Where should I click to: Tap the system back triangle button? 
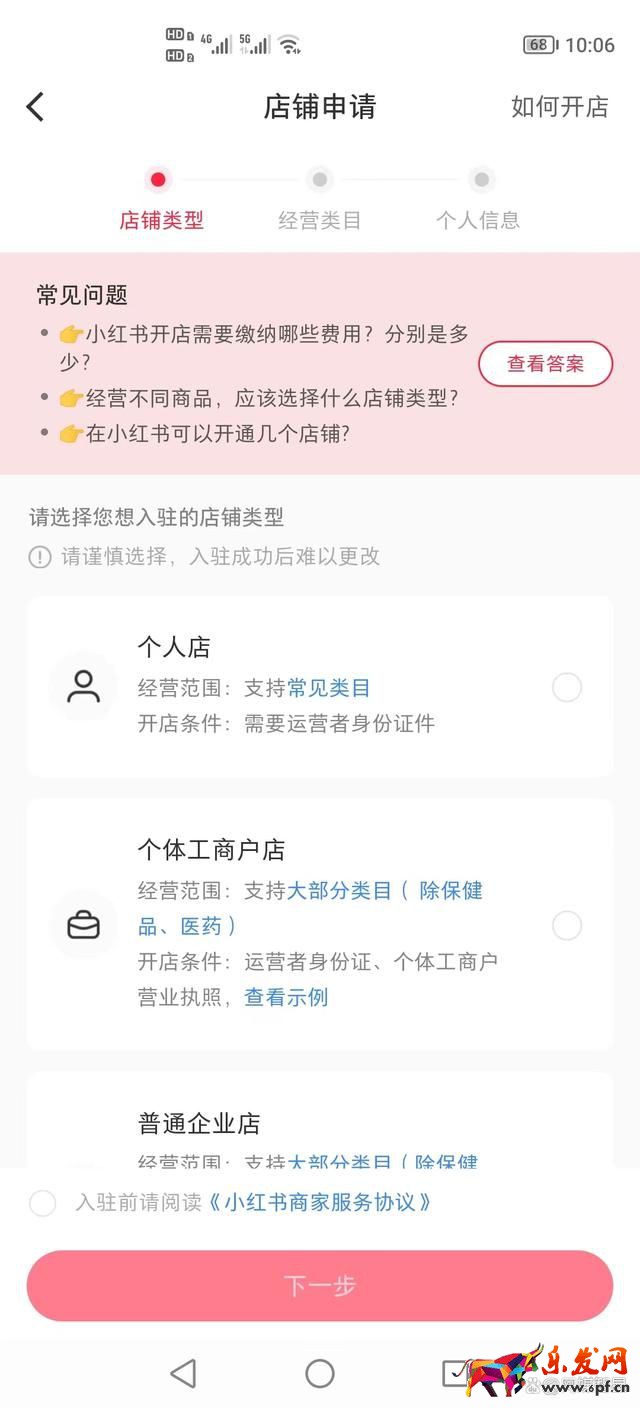183,1374
